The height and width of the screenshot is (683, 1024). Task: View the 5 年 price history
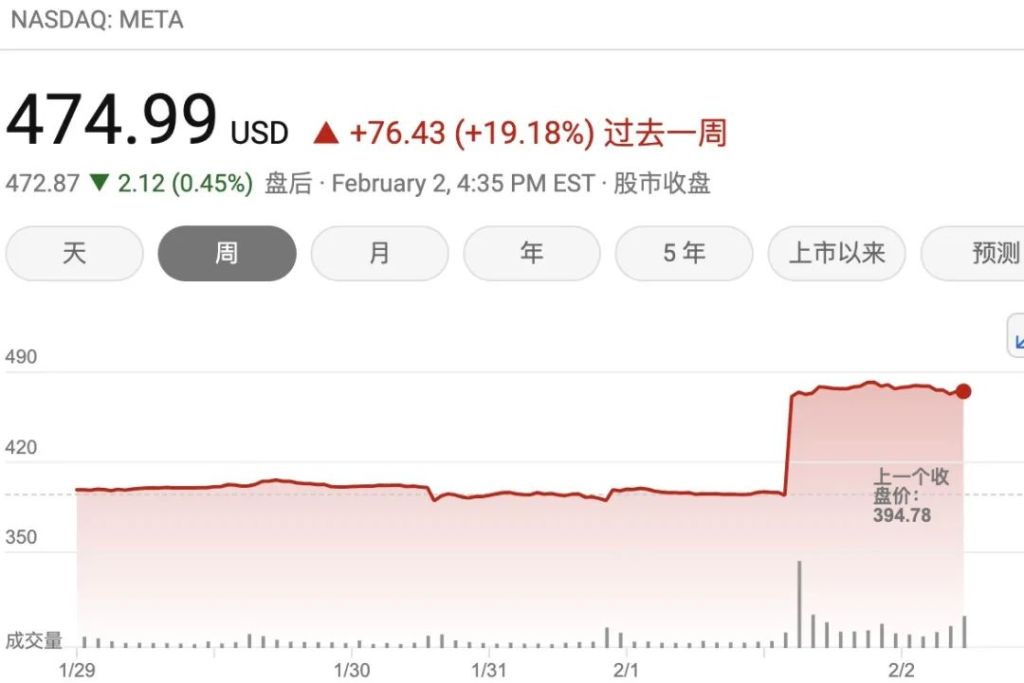tap(683, 253)
